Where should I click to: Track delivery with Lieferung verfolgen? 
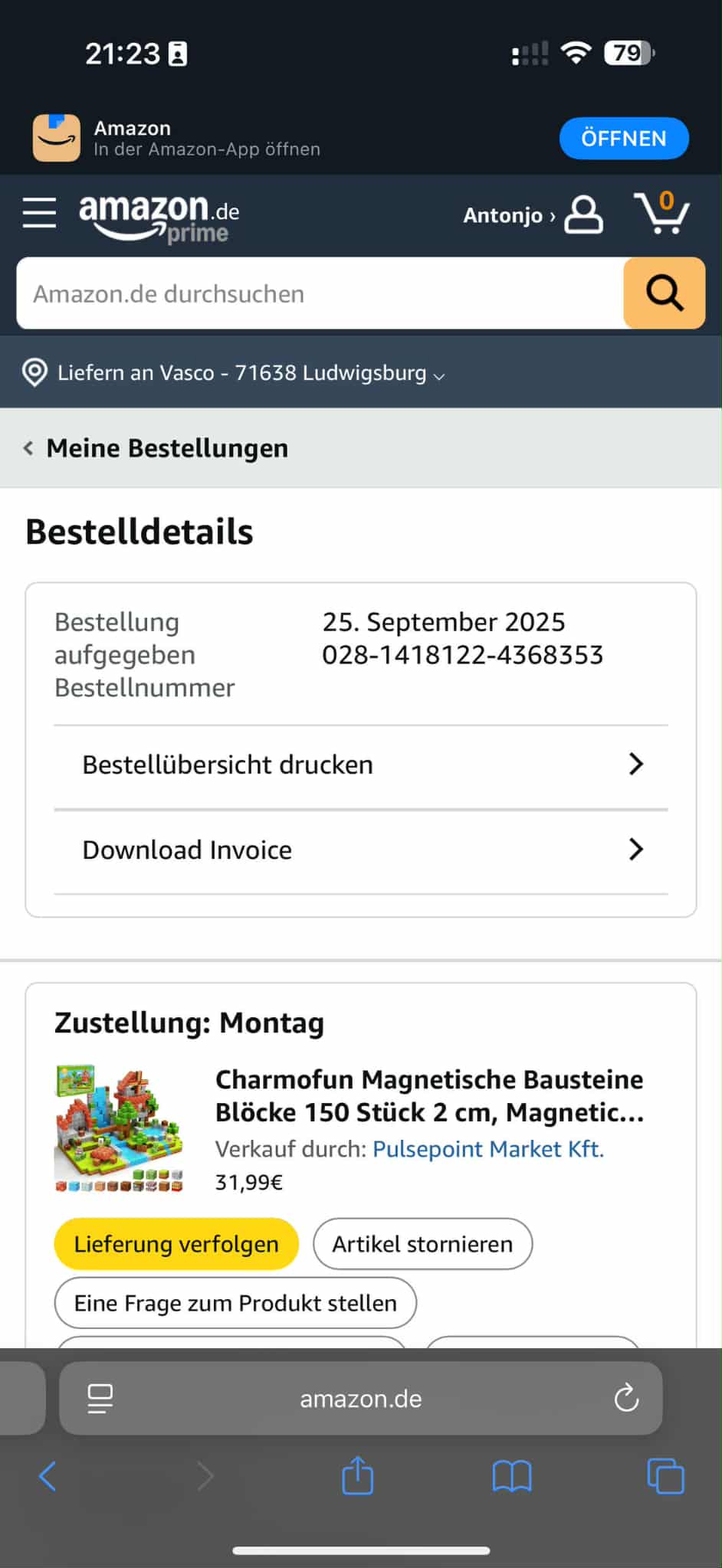pyautogui.click(x=176, y=1244)
